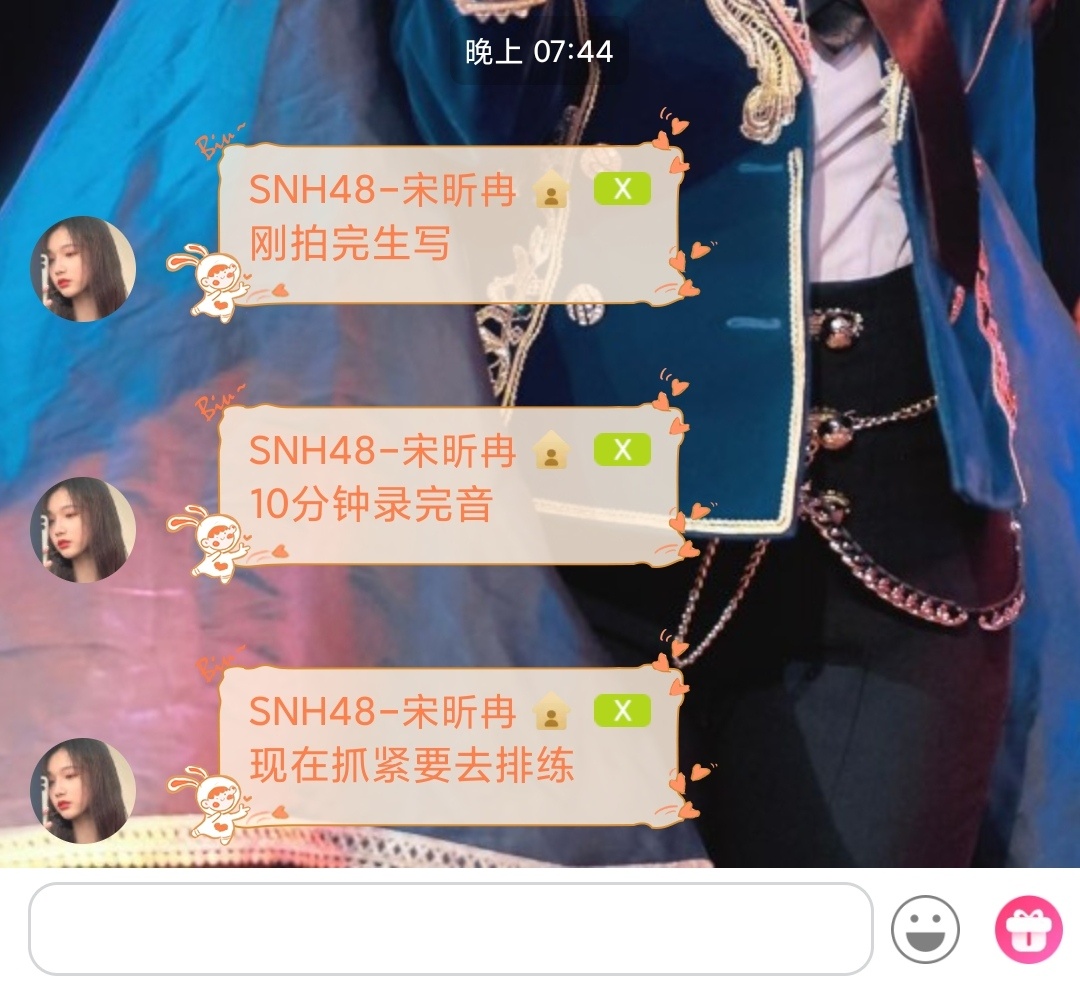This screenshot has height=990, width=1080.
Task: Open the pink gift icon
Action: tap(1028, 929)
